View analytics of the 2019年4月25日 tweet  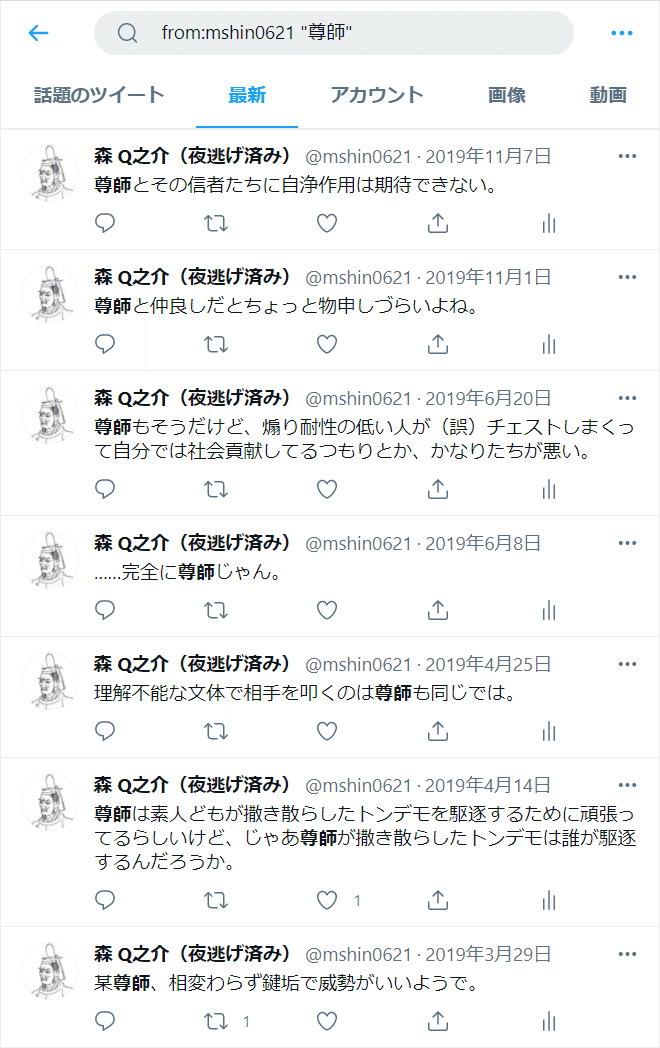coord(548,731)
